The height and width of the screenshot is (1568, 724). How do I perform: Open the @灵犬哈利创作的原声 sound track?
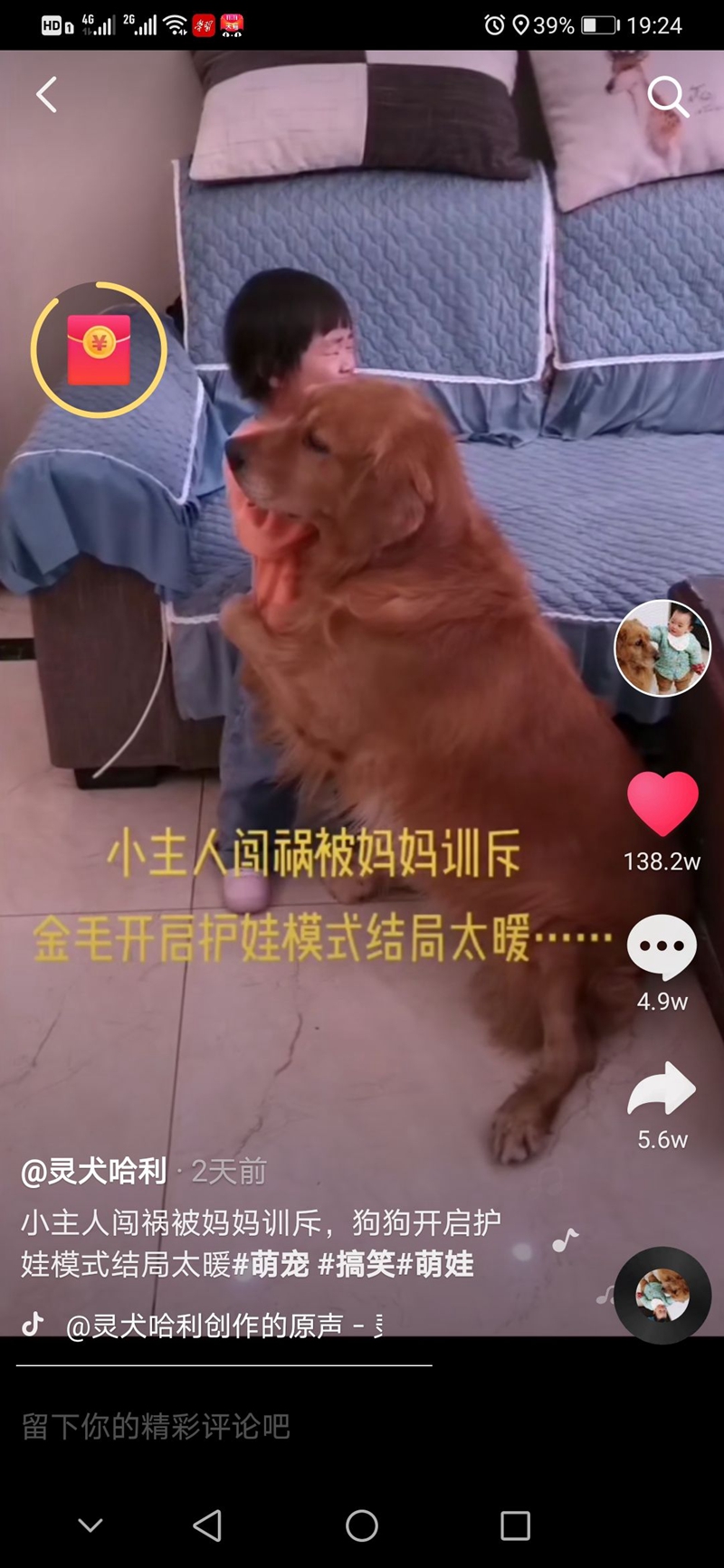pos(217,1326)
